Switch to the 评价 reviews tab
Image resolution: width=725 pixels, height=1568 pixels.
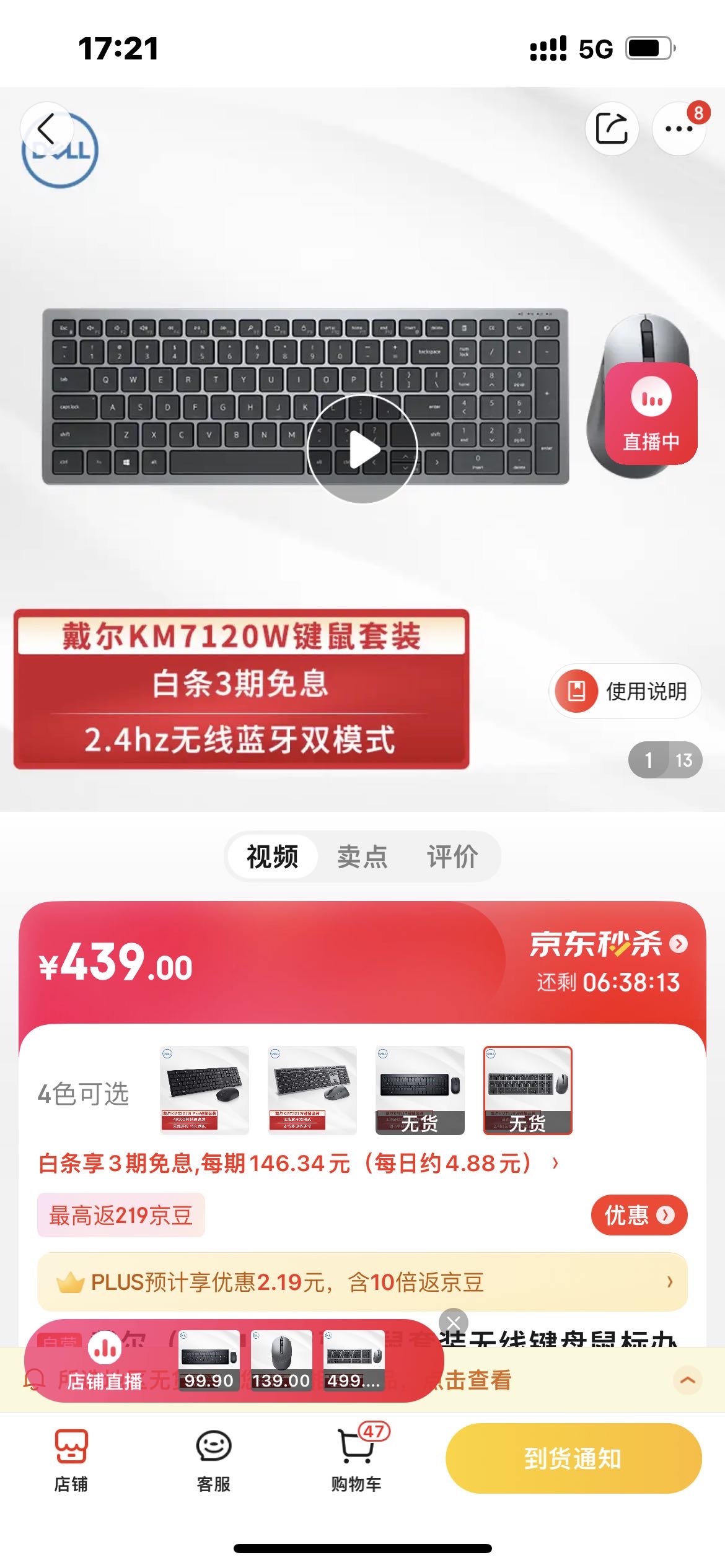coord(453,855)
